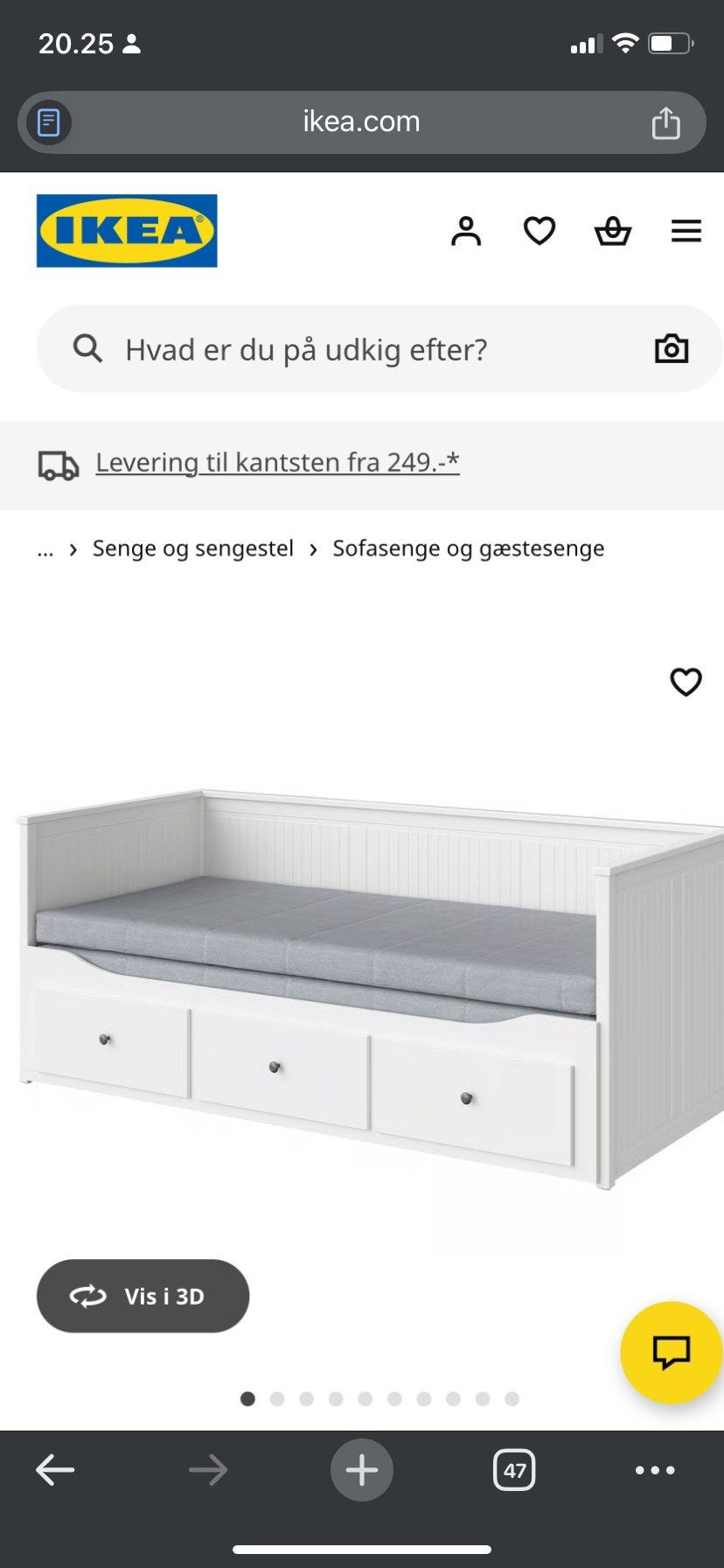Open the IKEA account profile icon
Image resolution: width=724 pixels, height=1568 pixels.
pyautogui.click(x=466, y=231)
